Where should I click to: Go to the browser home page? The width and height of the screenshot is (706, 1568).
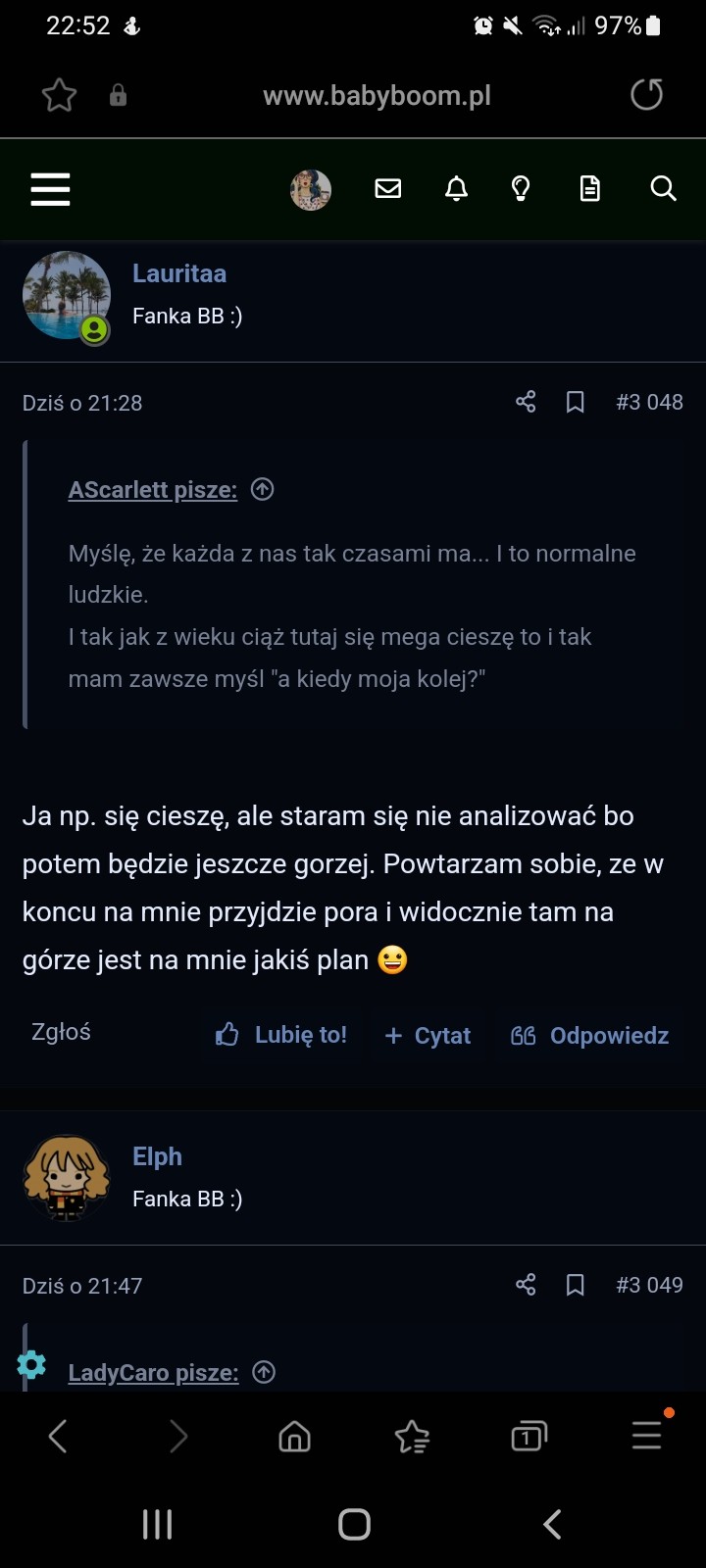(294, 1437)
